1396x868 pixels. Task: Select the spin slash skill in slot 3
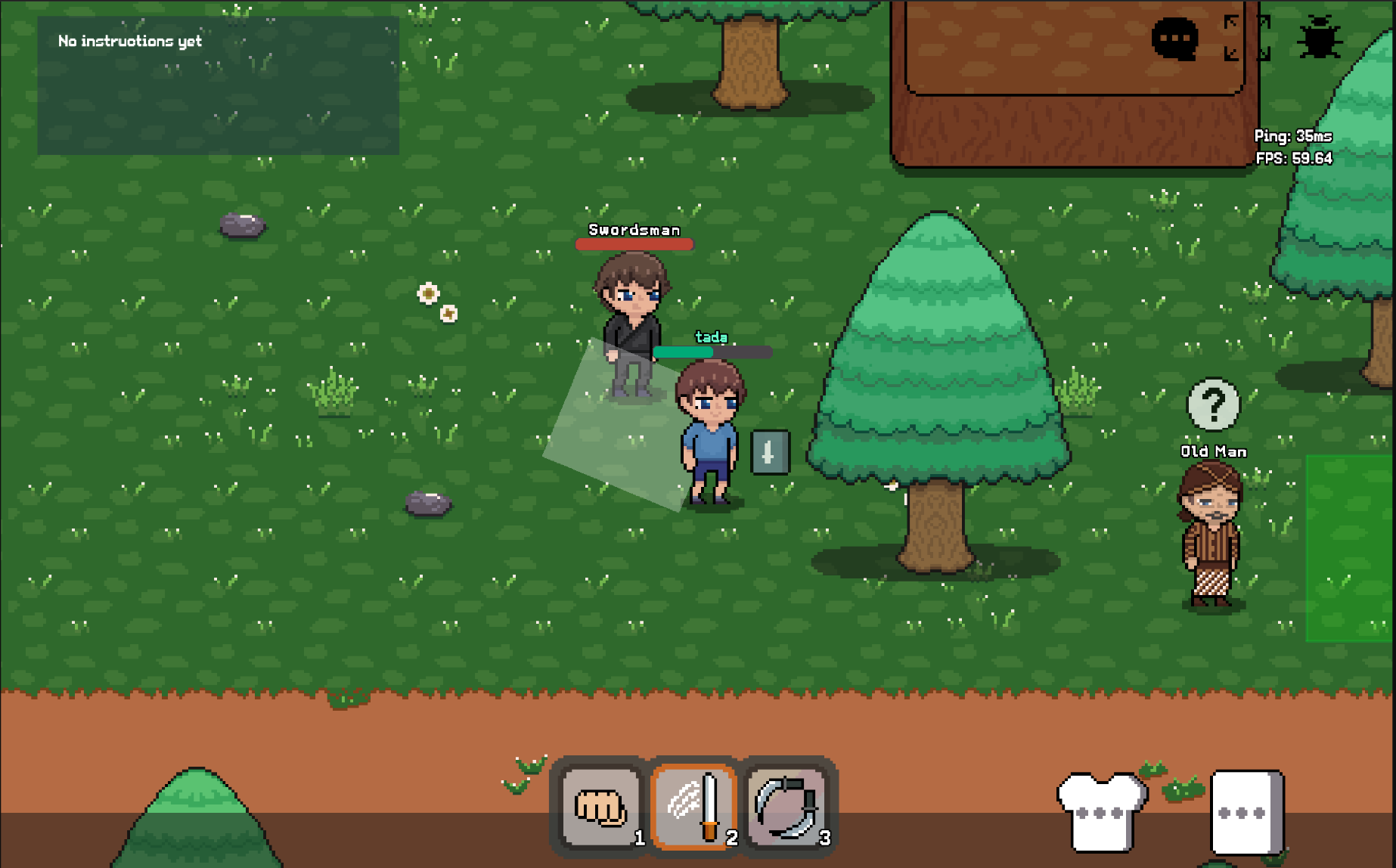[787, 807]
